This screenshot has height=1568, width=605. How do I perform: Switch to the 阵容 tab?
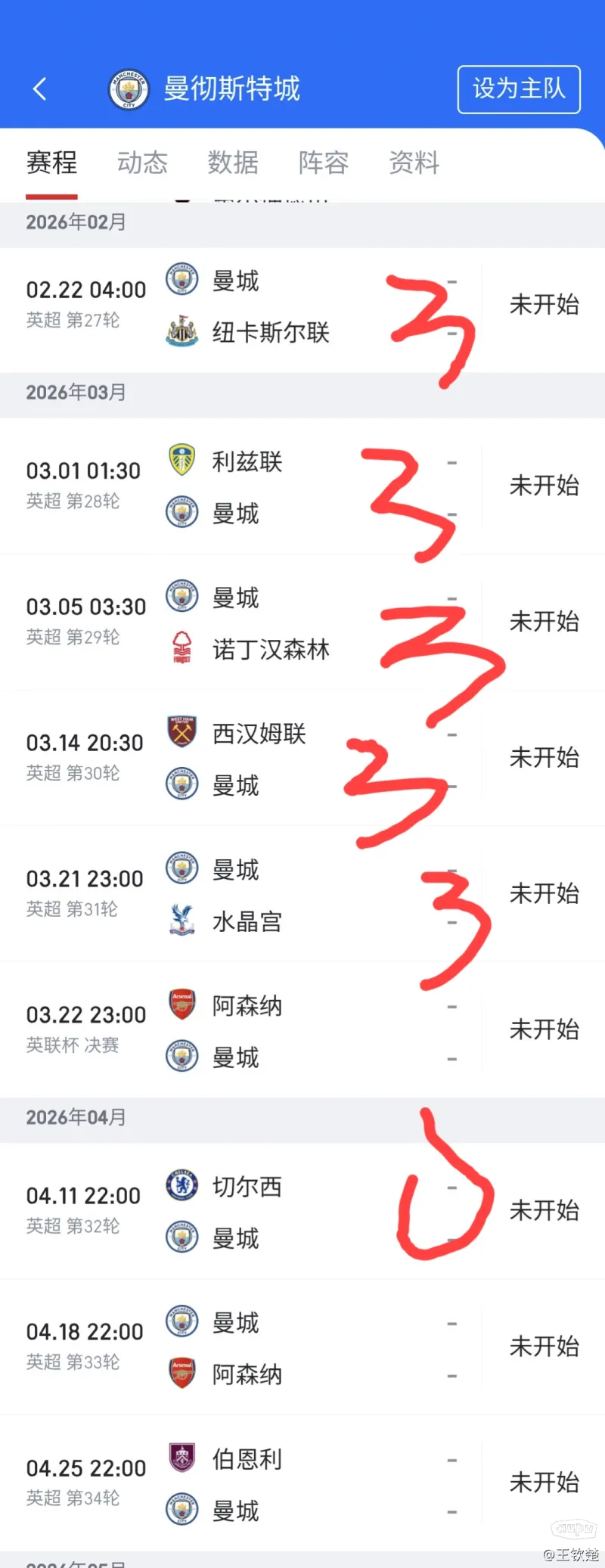pos(324,163)
